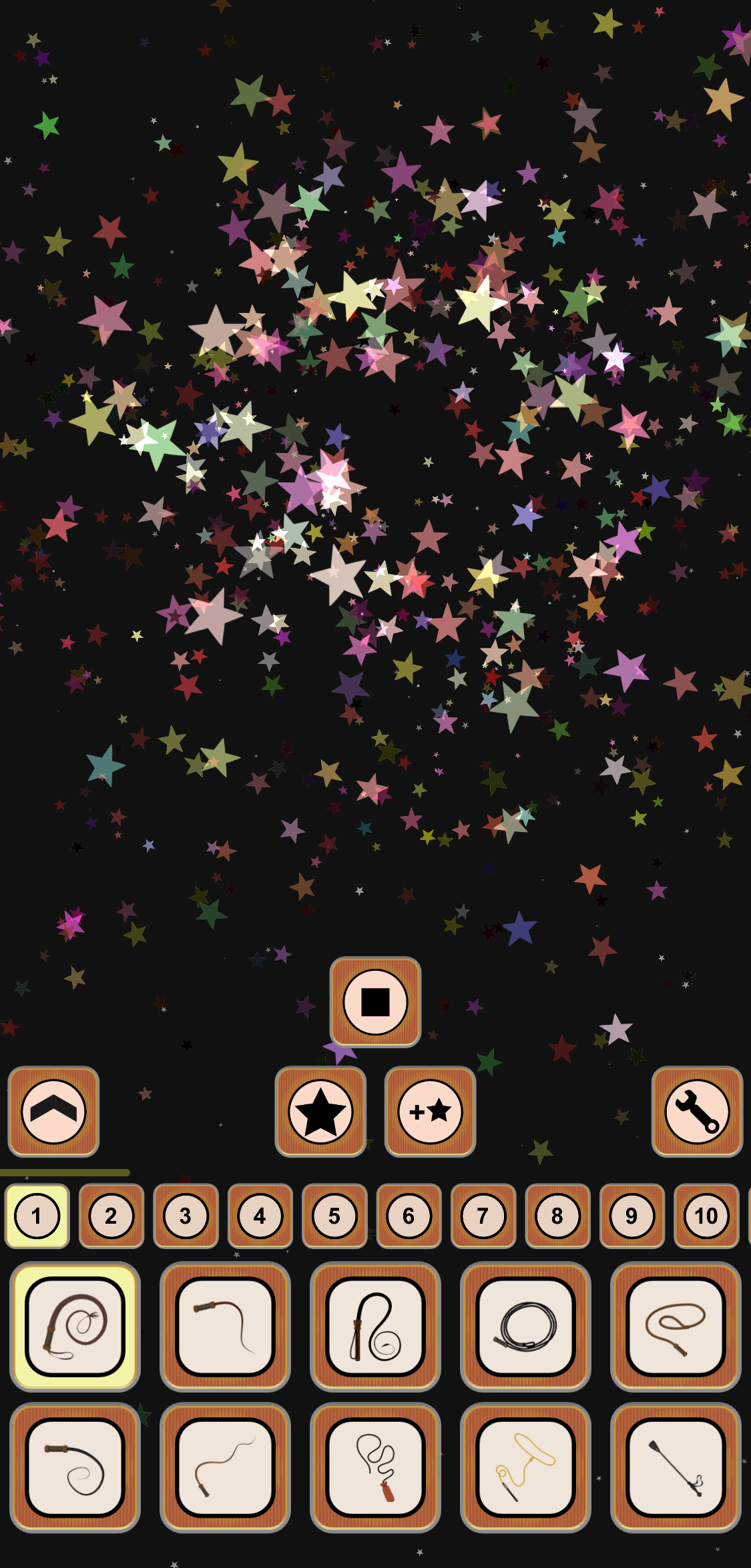Switch to bank tab 5
The width and height of the screenshot is (751, 1568).
pyautogui.click(x=333, y=1215)
